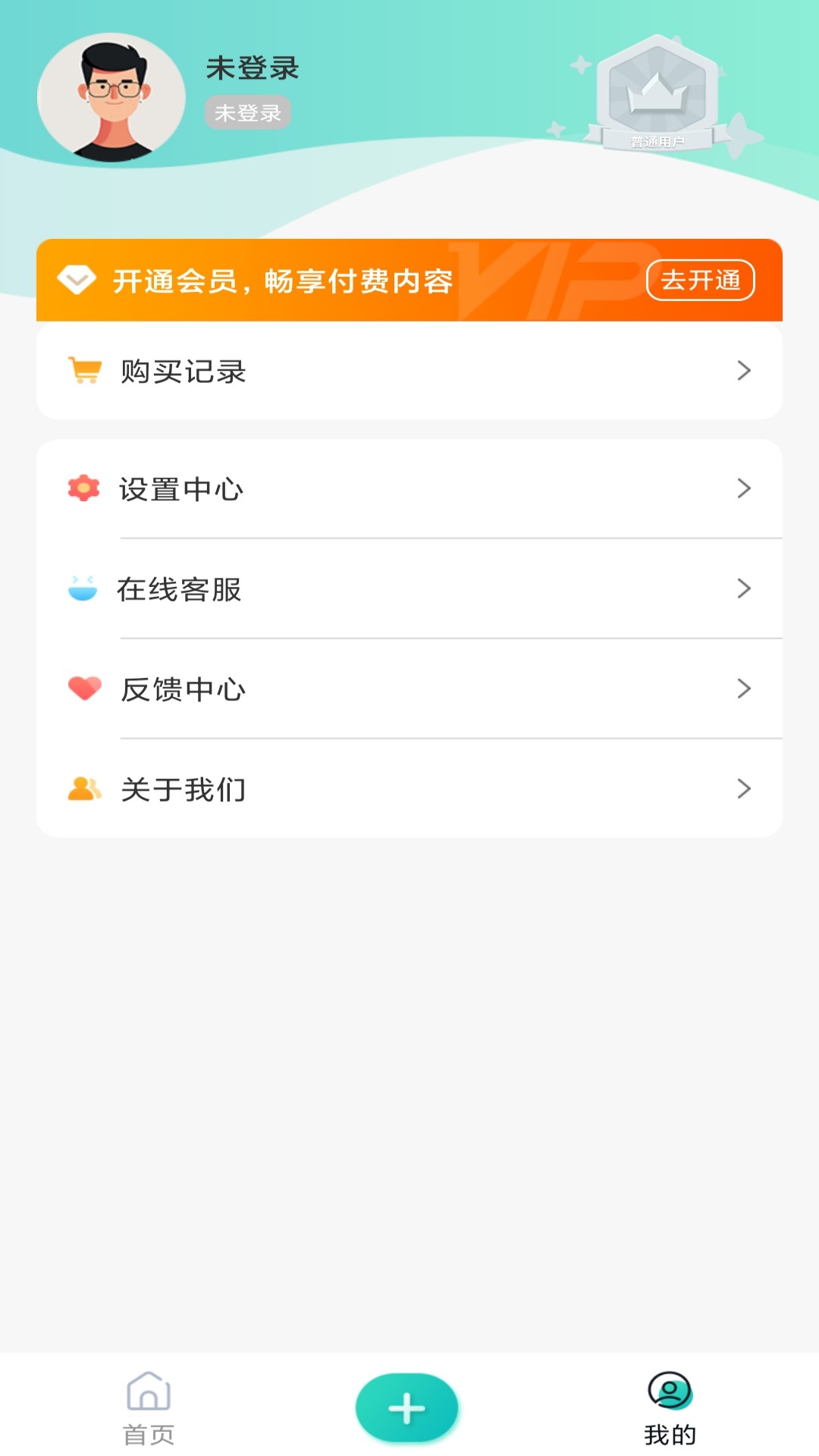Viewport: 819px width, 1456px height.
Task: Click the headset icon next to 在线客服
Action: [83, 589]
